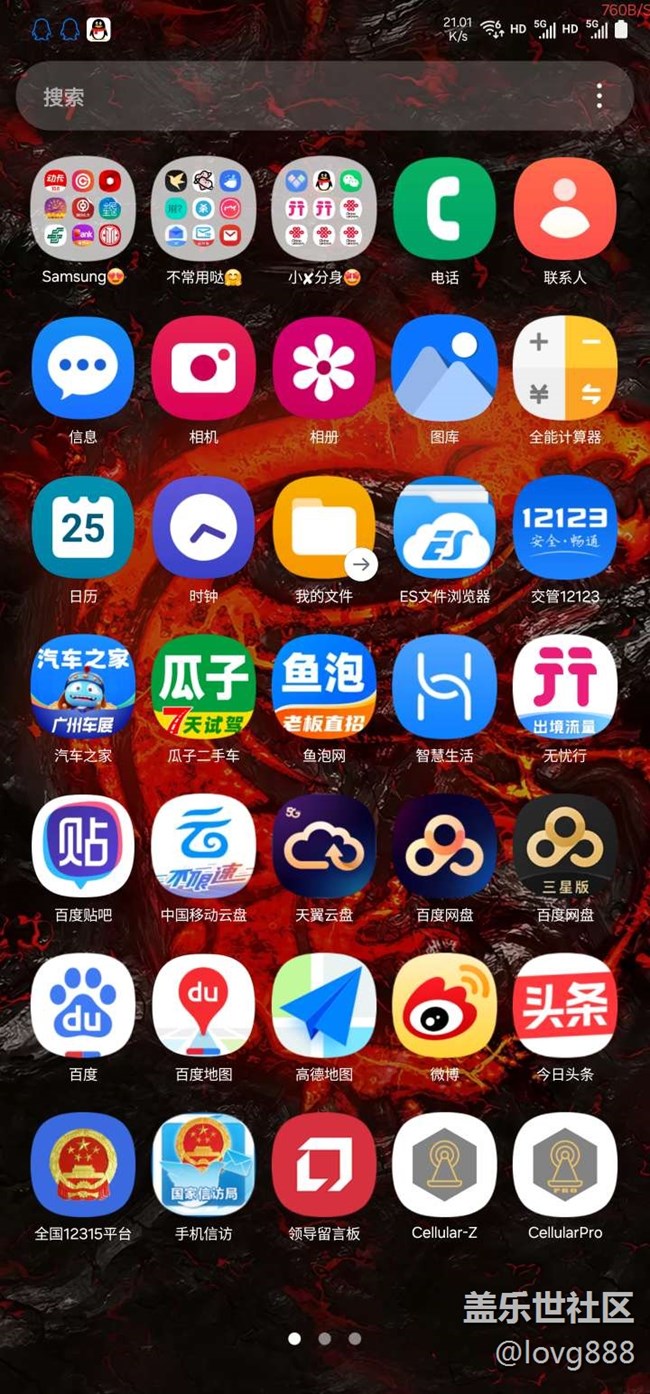Open the 日历 calendar app
Image resolution: width=650 pixels, height=1394 pixels.
click(83, 527)
